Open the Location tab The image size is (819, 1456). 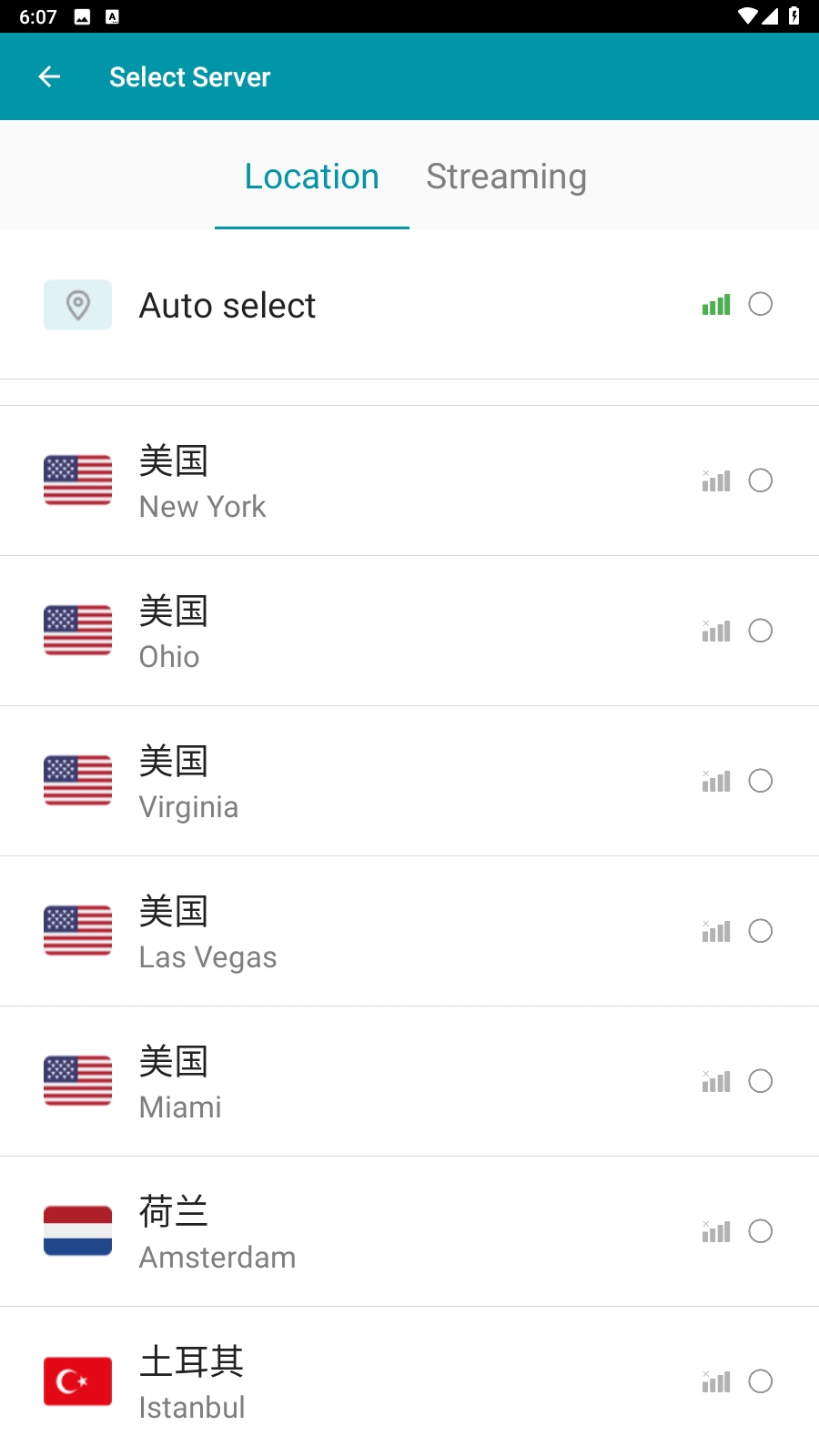[x=311, y=177]
